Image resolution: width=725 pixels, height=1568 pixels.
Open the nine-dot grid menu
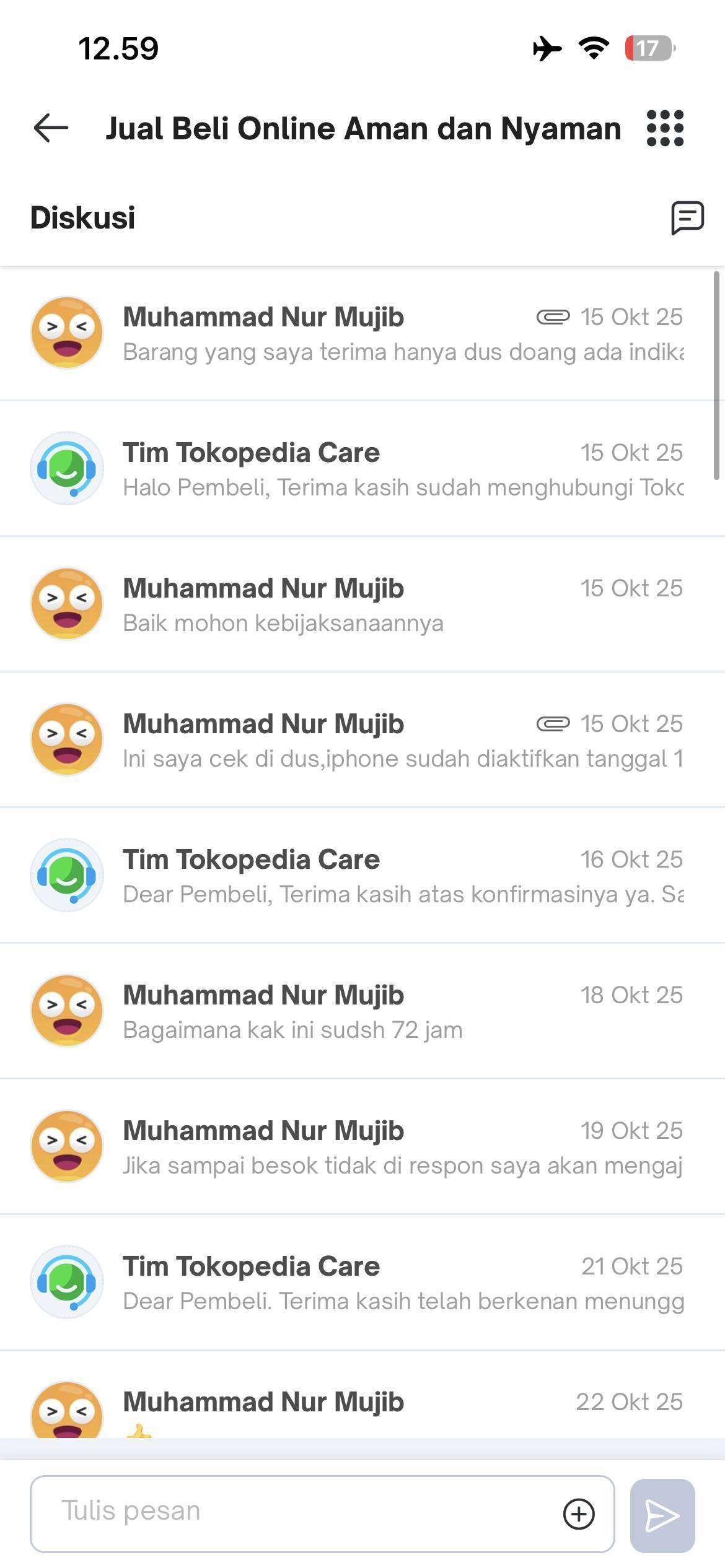click(665, 128)
